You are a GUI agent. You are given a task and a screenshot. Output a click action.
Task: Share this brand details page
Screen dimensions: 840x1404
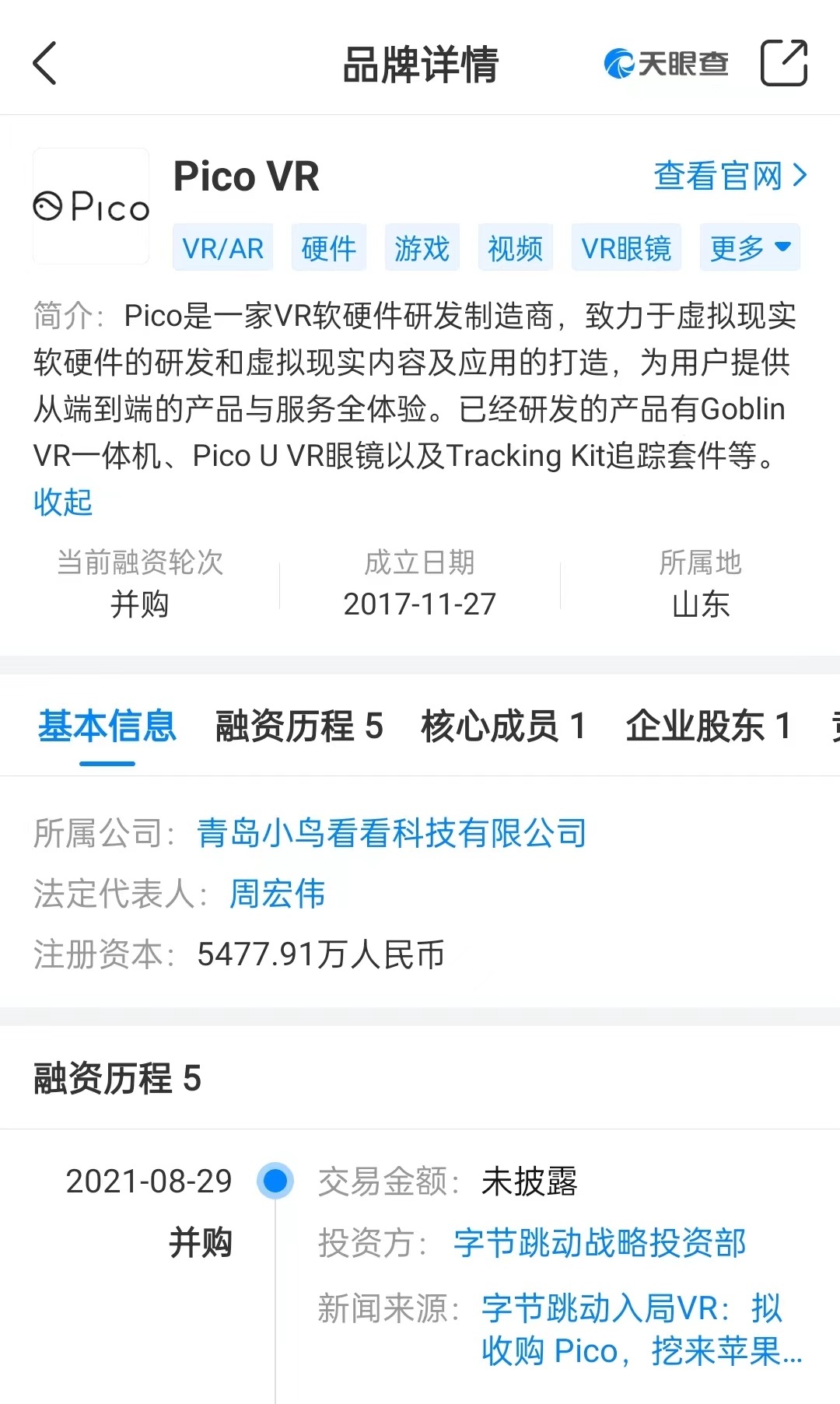783,63
